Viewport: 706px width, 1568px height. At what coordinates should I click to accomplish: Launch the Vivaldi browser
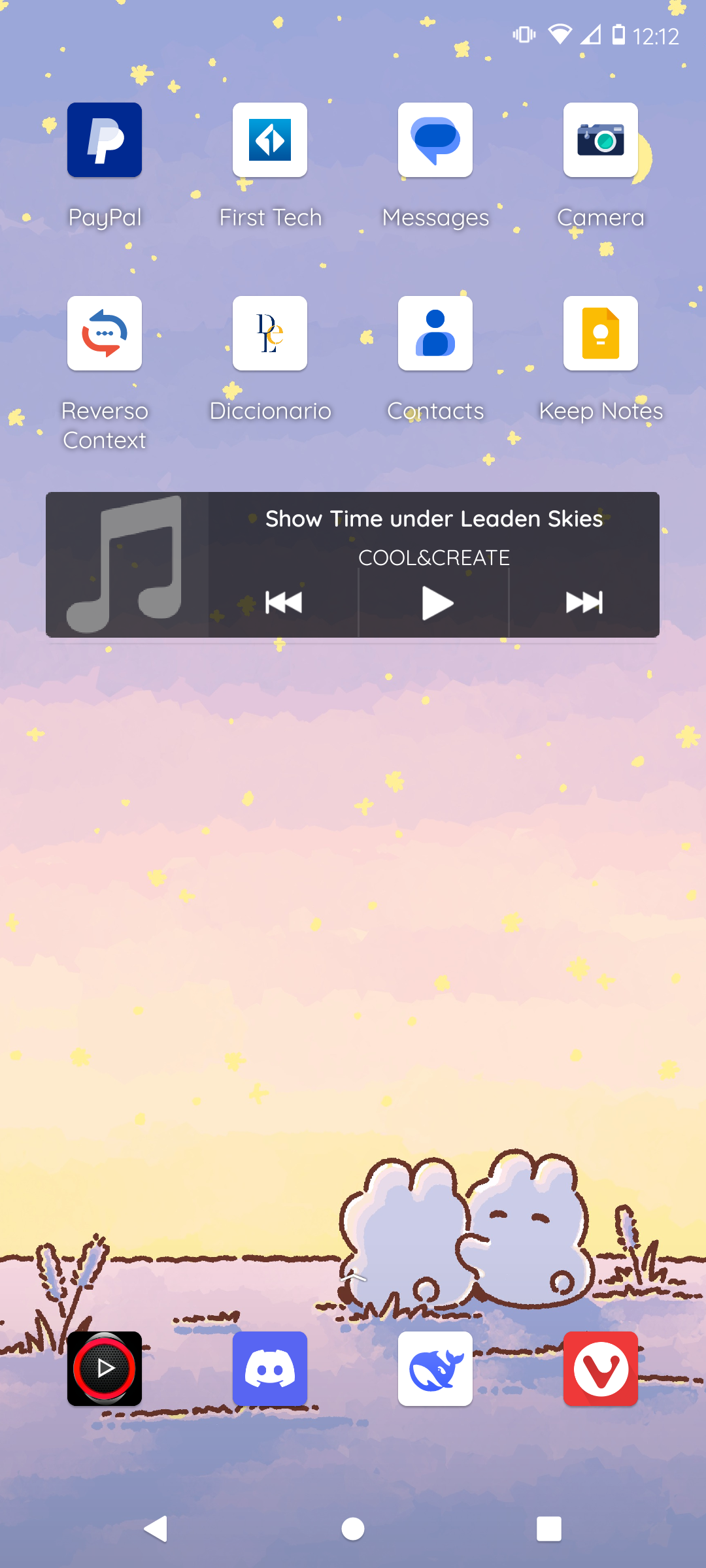[x=601, y=1368]
